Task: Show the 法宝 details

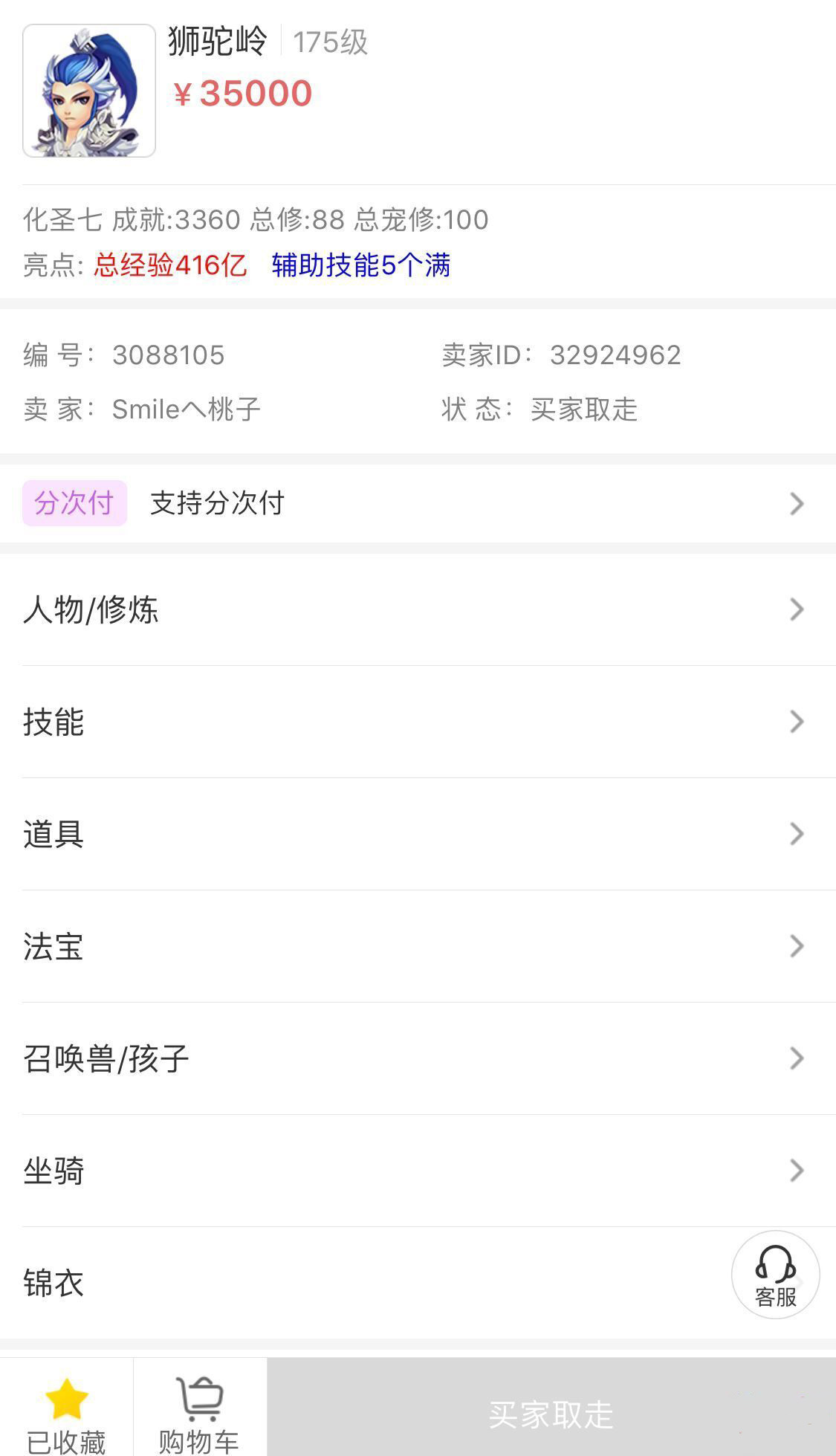Action: [418, 946]
